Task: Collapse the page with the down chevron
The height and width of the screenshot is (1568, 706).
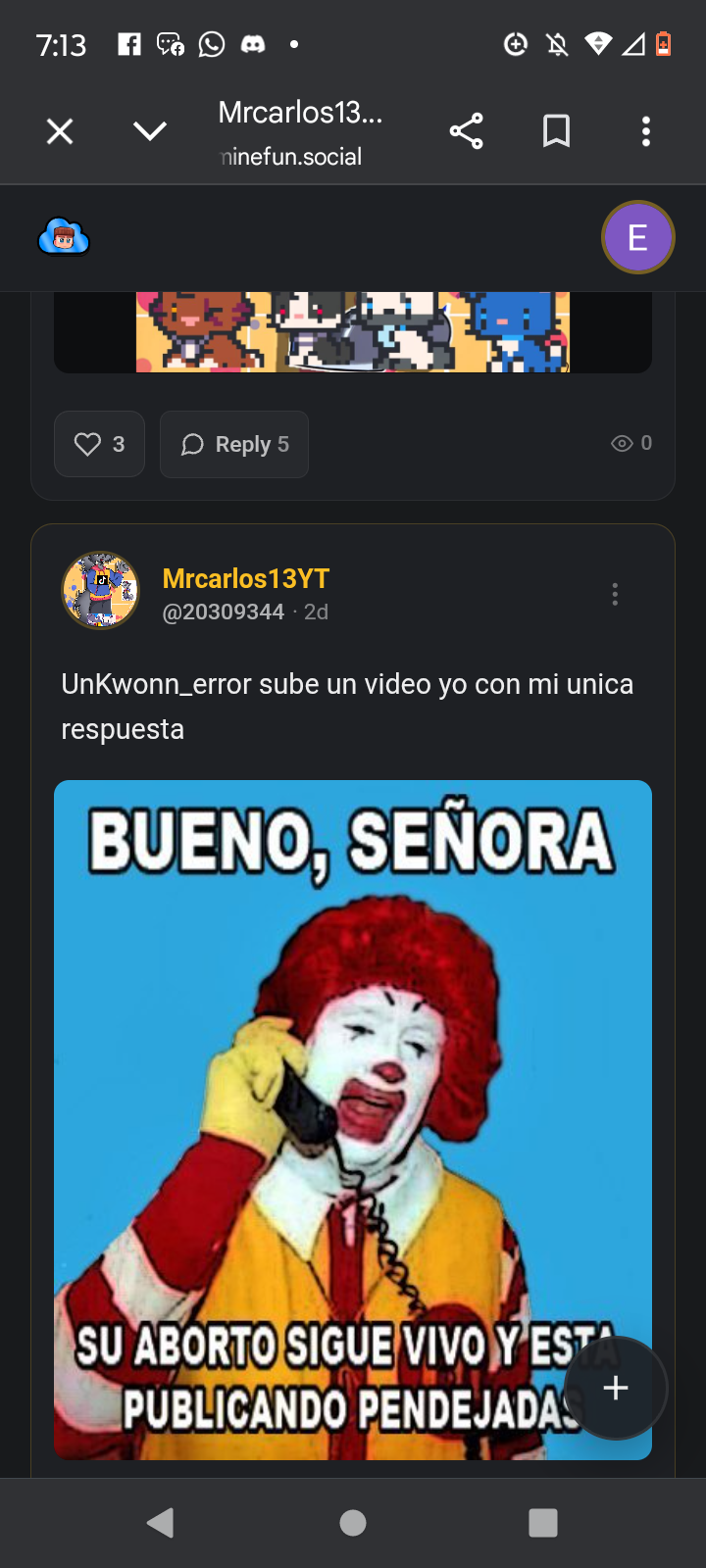Action: click(150, 129)
